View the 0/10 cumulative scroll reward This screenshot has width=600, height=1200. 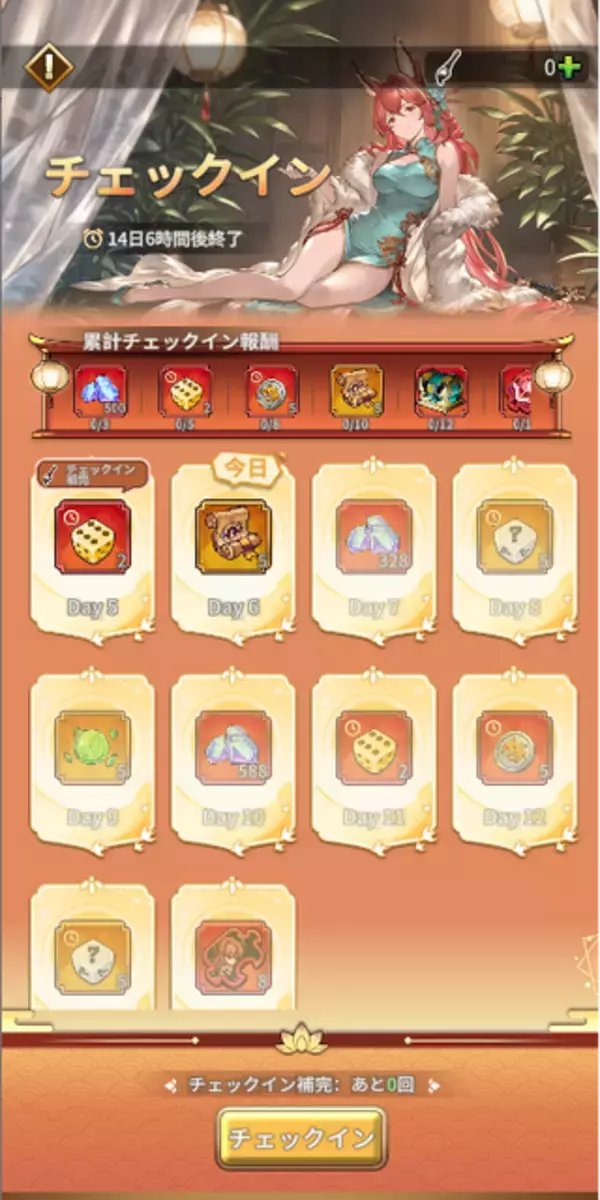(x=357, y=392)
